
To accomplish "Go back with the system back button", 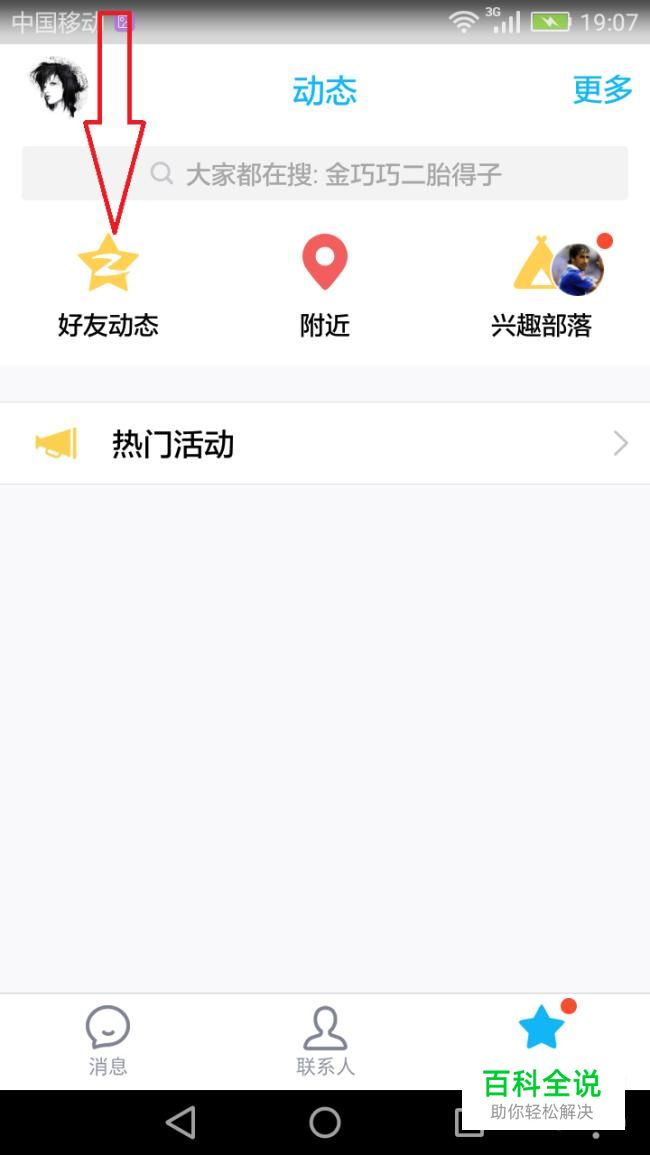I will 181,1123.
